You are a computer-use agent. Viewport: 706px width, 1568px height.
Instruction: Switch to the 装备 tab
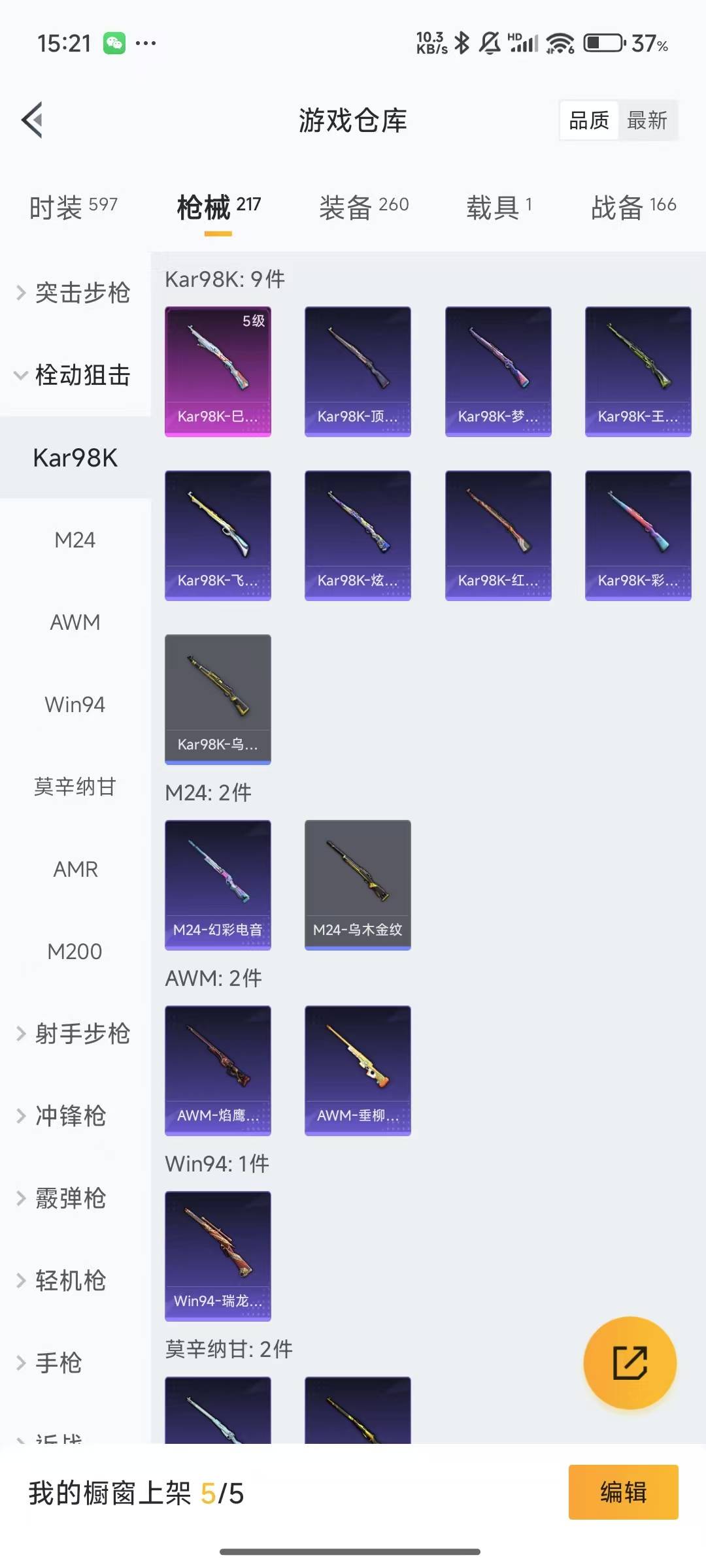[x=363, y=207]
